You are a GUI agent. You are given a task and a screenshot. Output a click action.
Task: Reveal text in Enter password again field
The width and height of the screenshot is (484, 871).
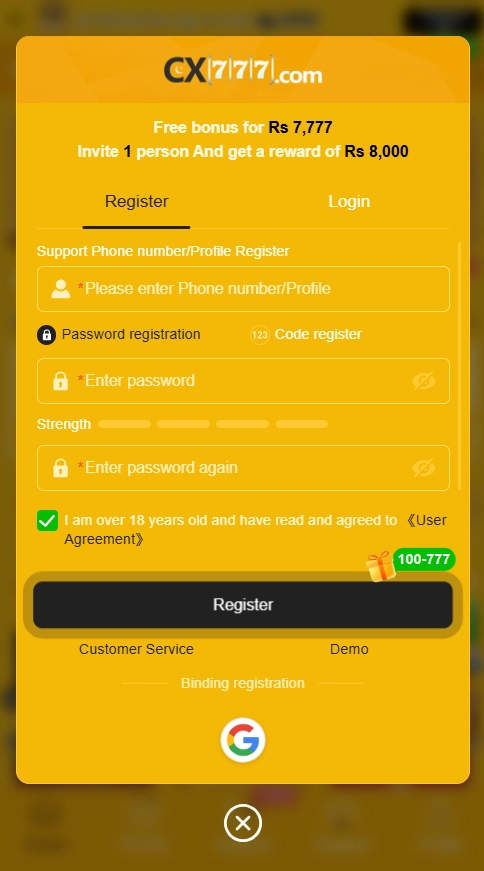[x=423, y=468]
